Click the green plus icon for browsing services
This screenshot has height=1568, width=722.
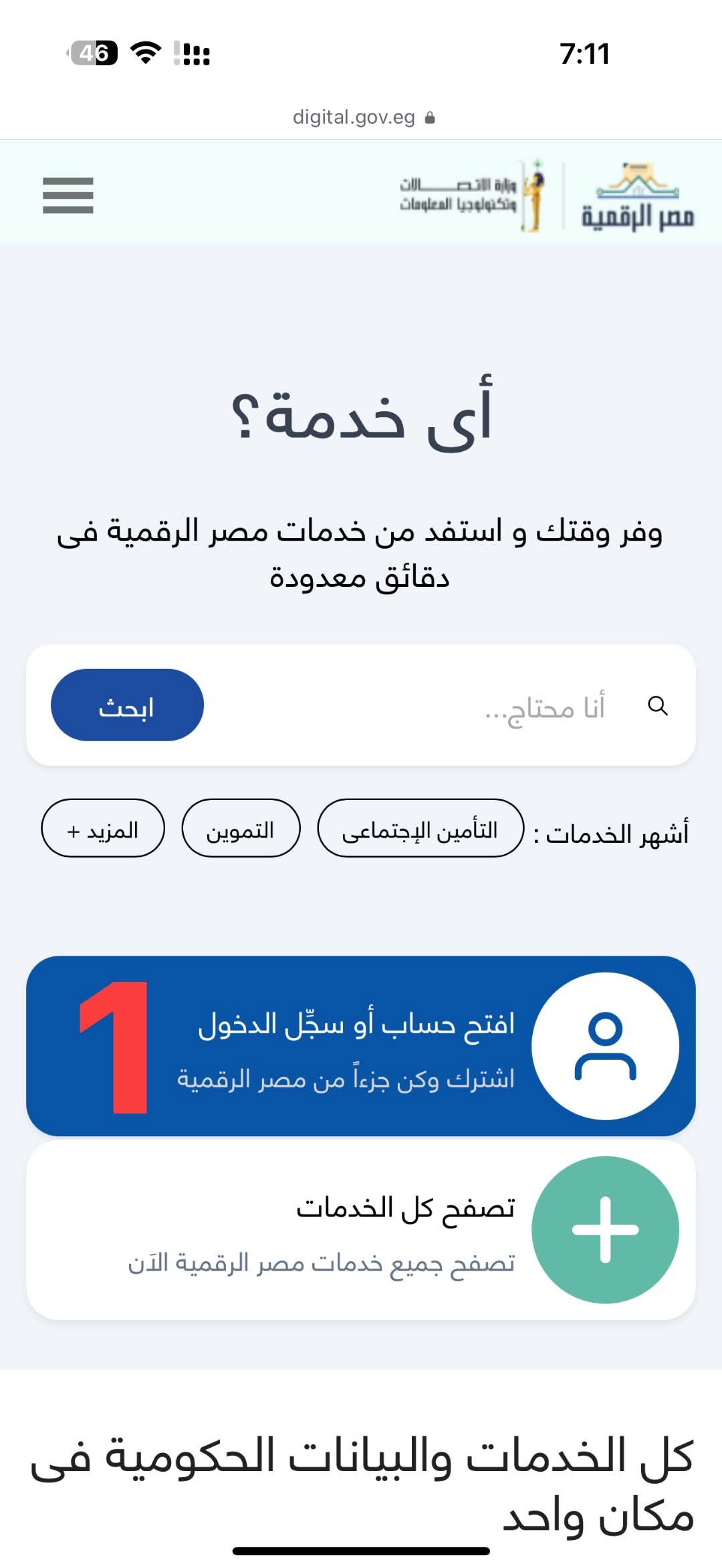[x=604, y=1230]
